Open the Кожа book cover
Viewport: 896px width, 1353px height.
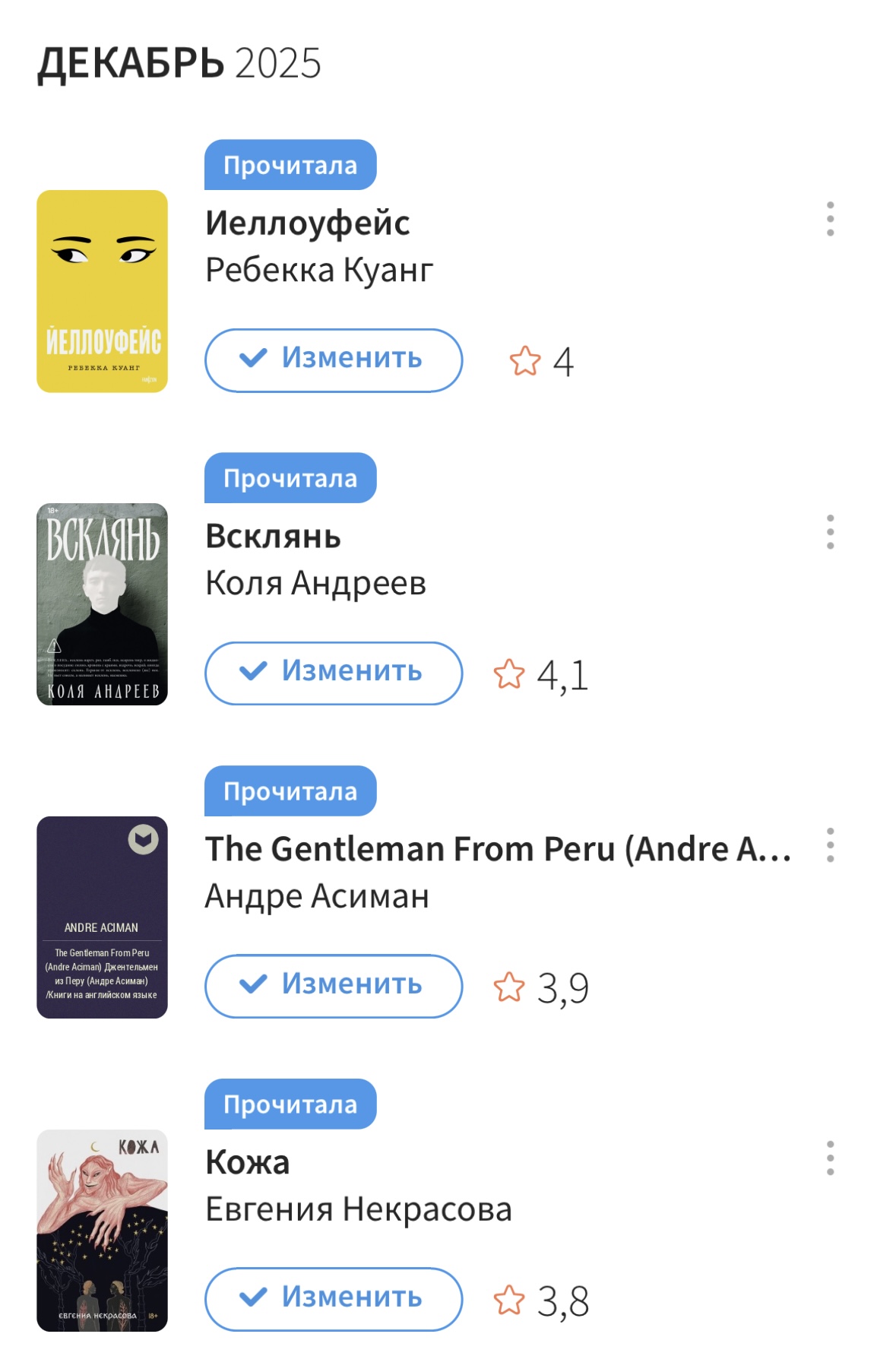pos(102,1230)
